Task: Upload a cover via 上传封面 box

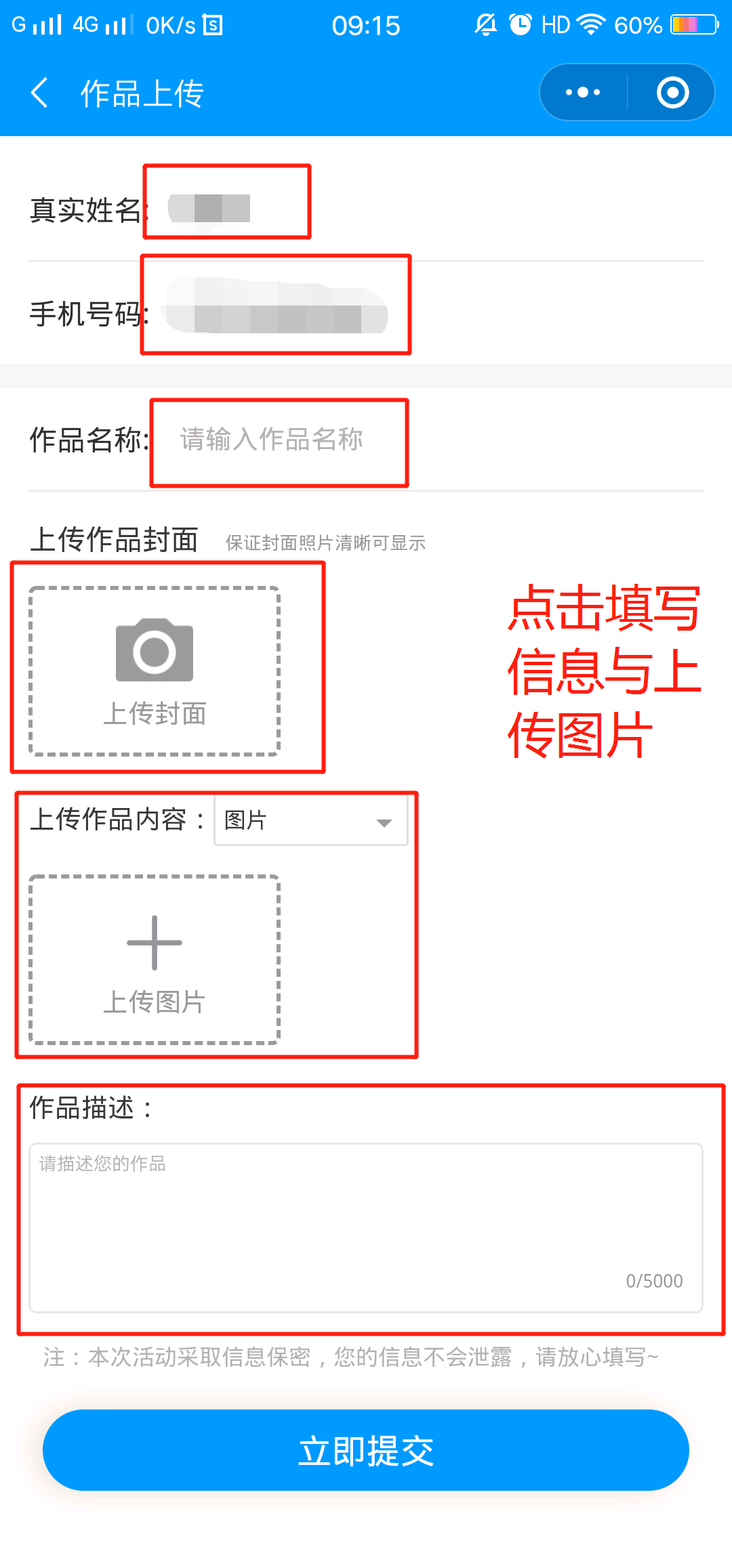Action: click(x=155, y=671)
